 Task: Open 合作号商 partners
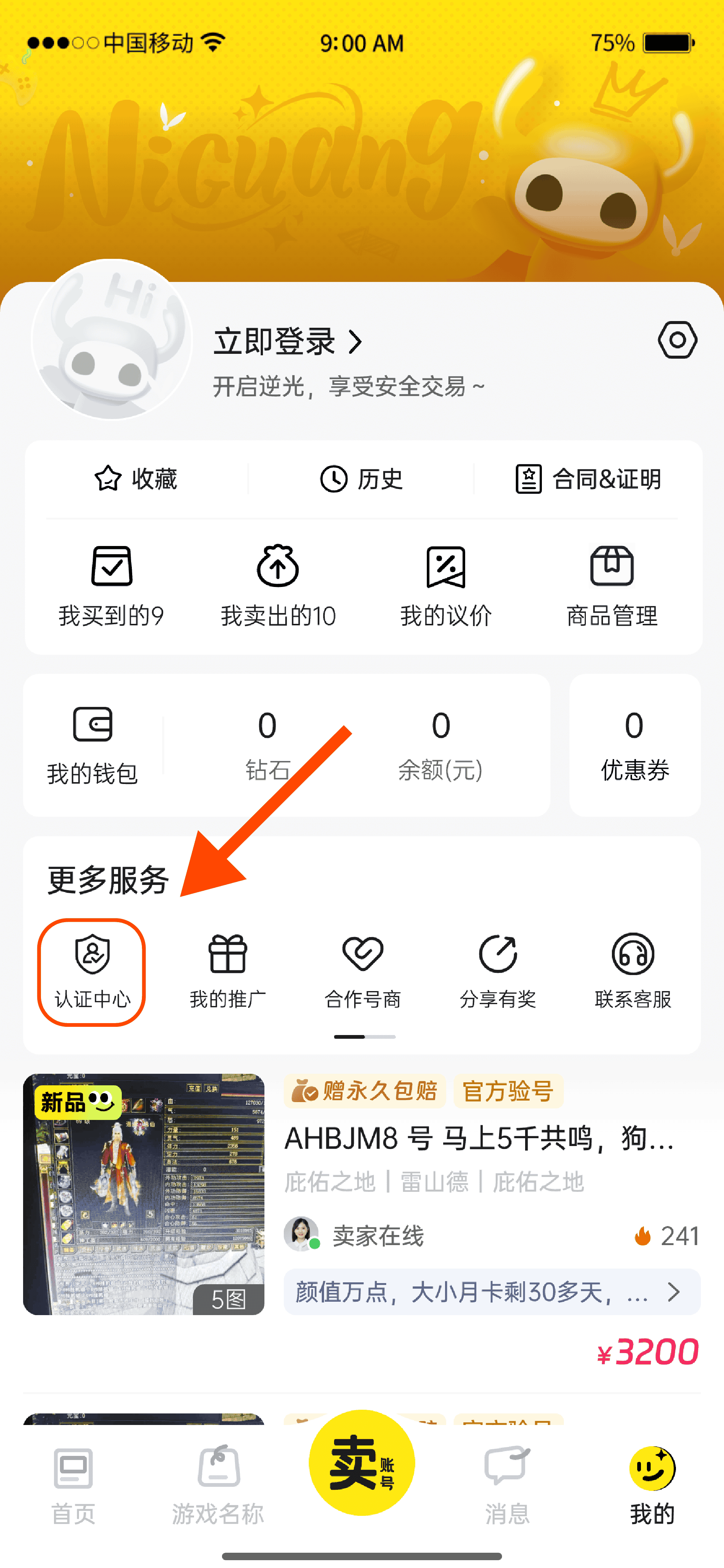(362, 971)
